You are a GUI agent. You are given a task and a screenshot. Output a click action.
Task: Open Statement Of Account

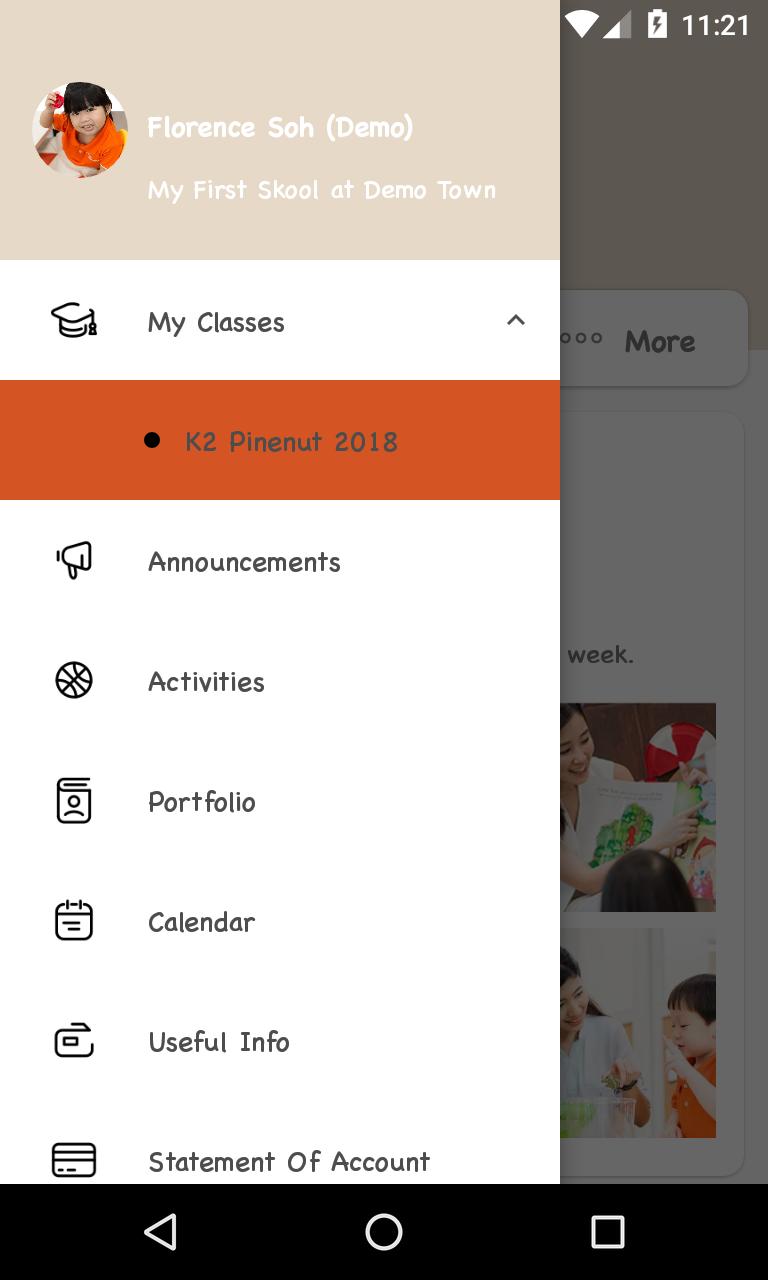288,1160
